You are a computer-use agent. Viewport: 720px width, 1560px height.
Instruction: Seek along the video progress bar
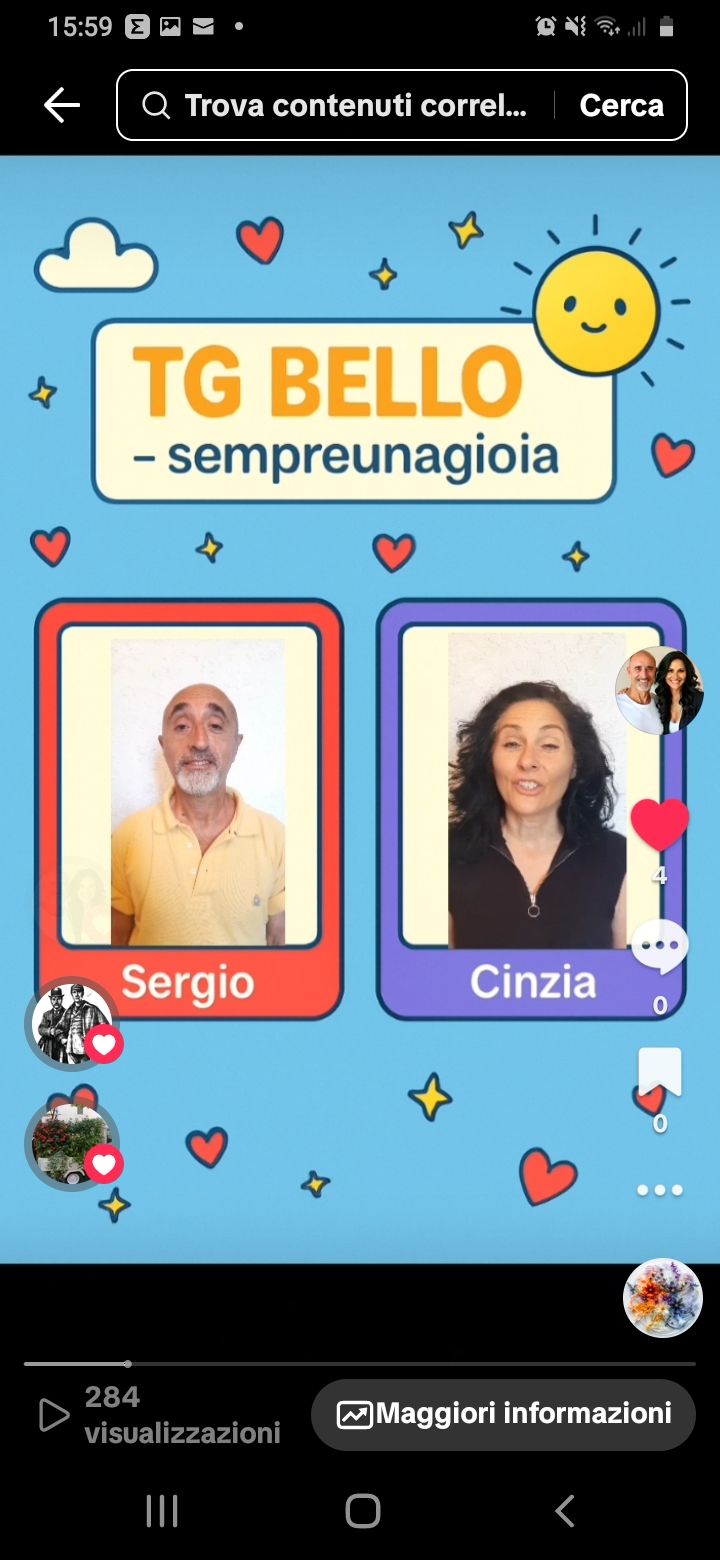(360, 1363)
